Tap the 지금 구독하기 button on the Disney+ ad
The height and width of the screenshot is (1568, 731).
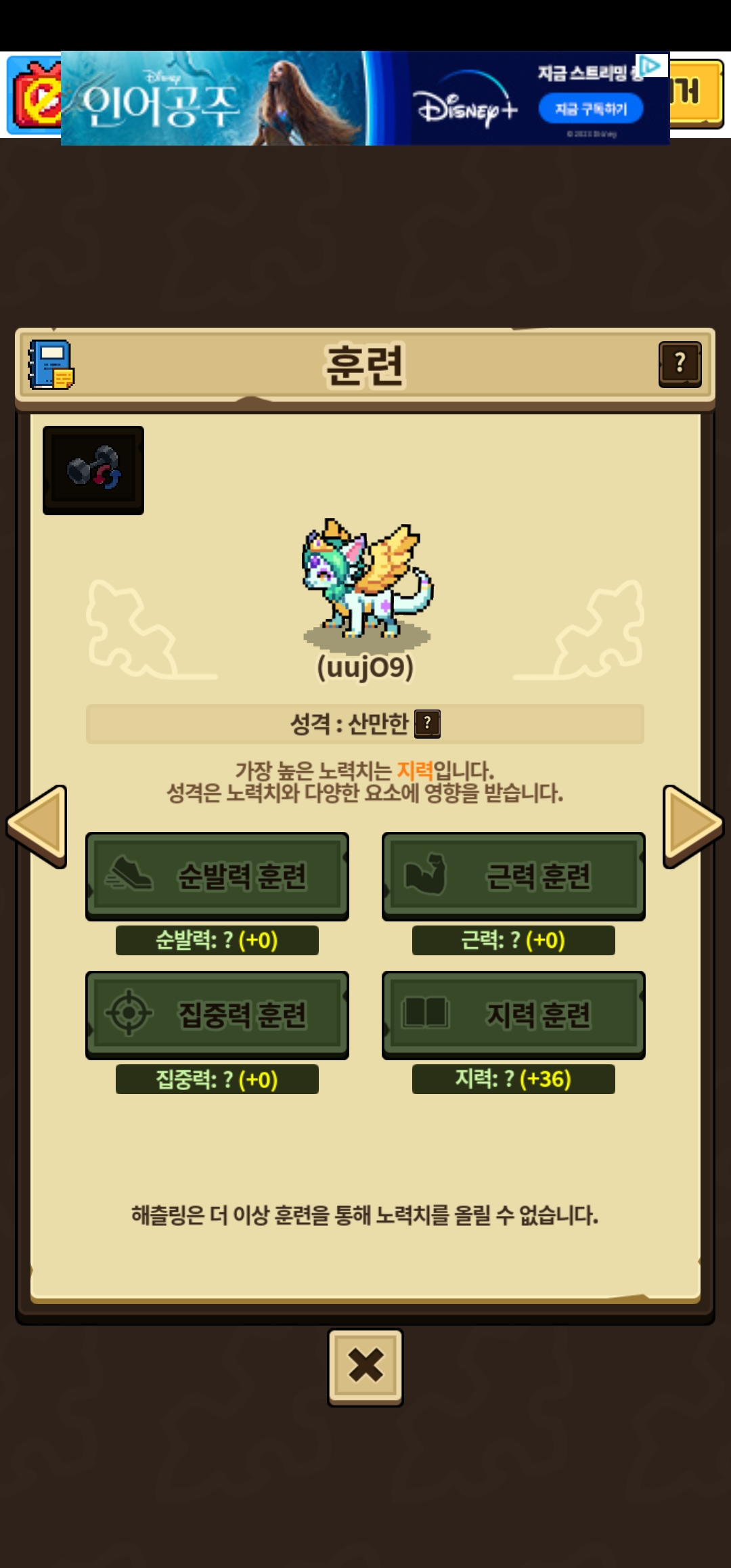coord(591,109)
